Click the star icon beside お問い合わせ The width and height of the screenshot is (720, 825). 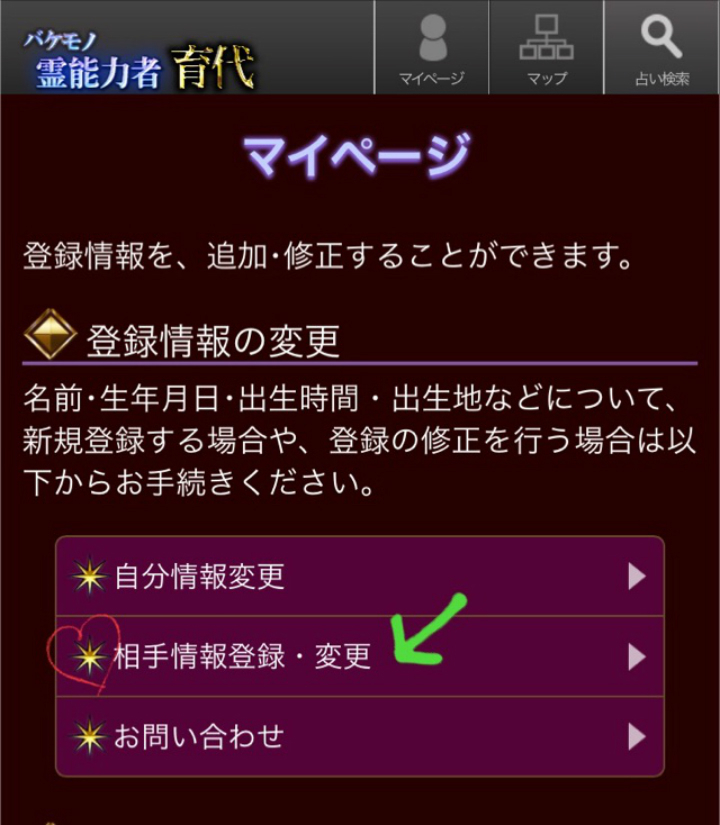pos(88,737)
